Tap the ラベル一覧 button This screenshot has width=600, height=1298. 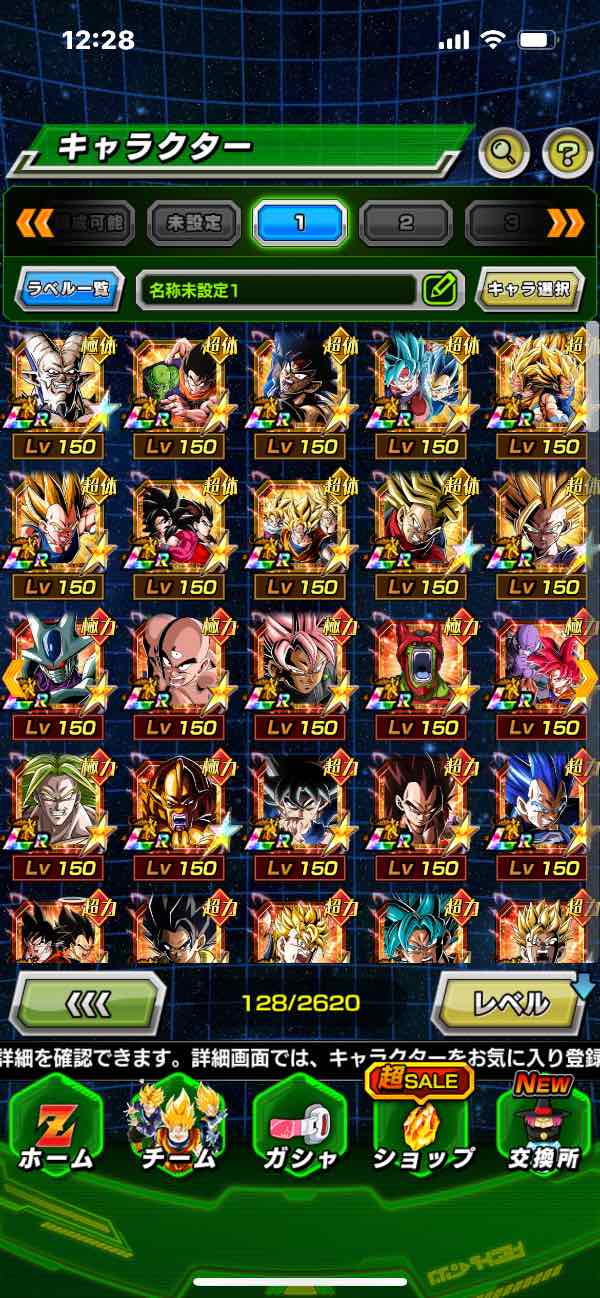(x=70, y=290)
